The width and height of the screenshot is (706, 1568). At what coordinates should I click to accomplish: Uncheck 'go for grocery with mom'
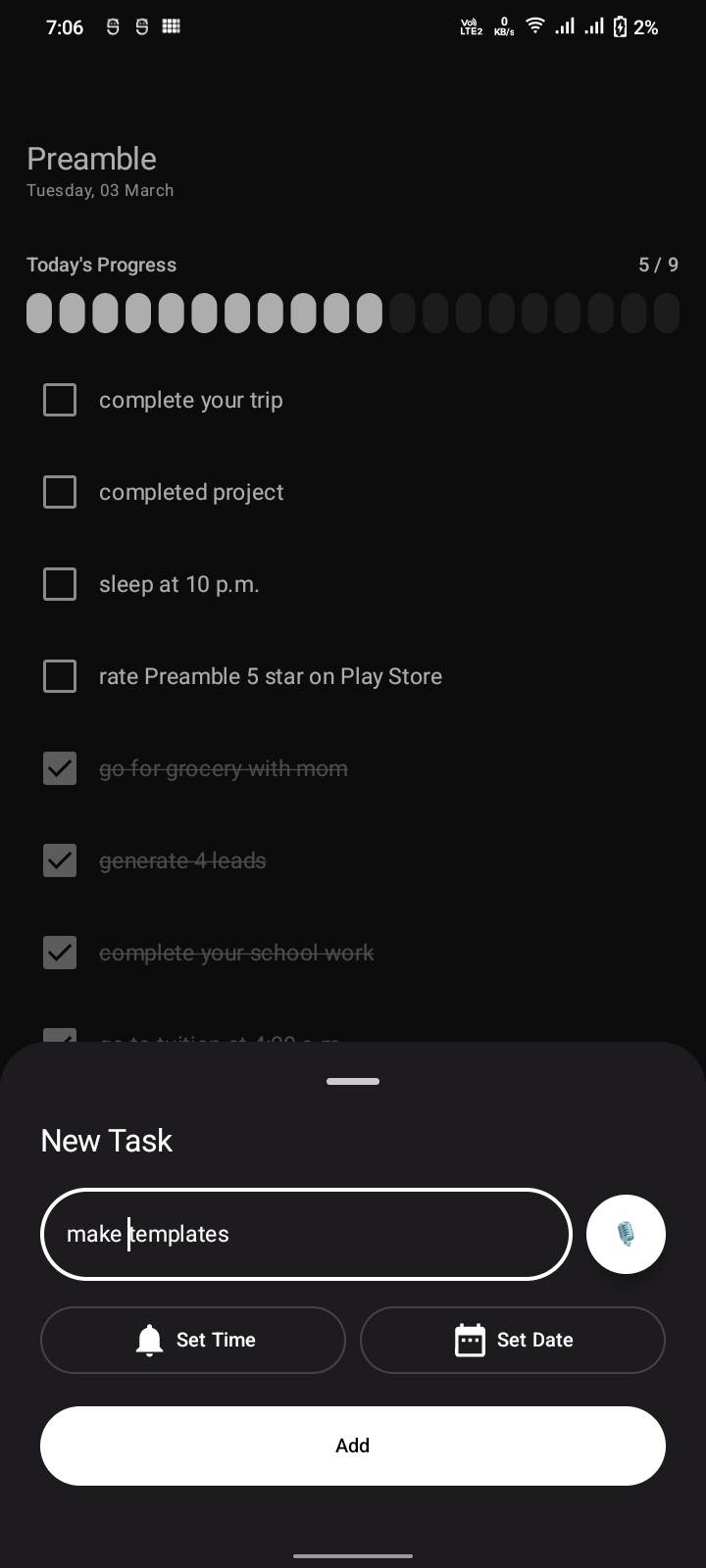59,768
